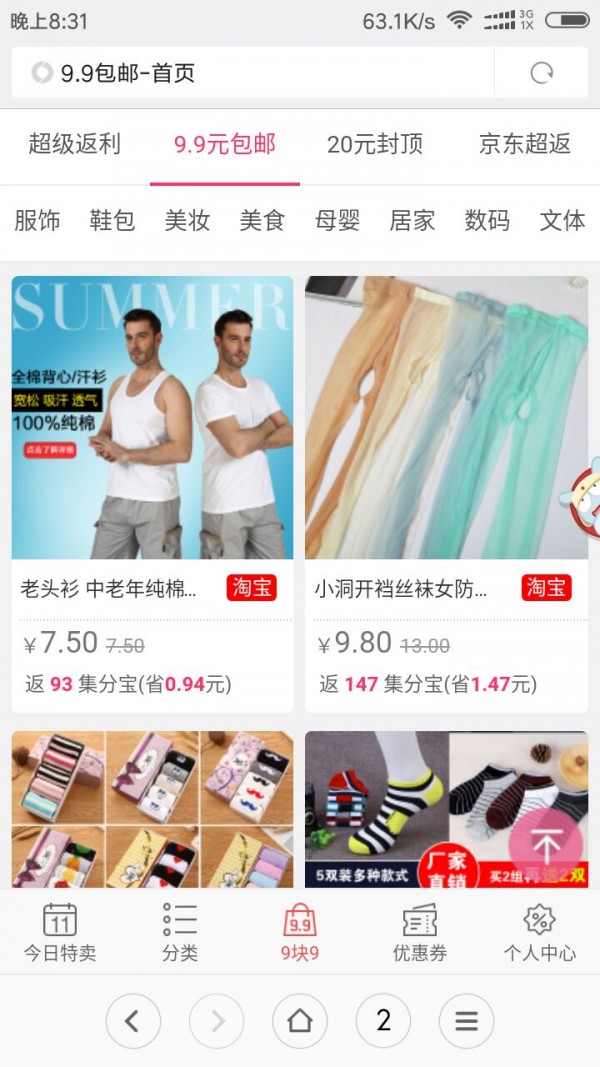Choose the 美妆 category
Viewport: 600px width, 1067px height.
187,221
